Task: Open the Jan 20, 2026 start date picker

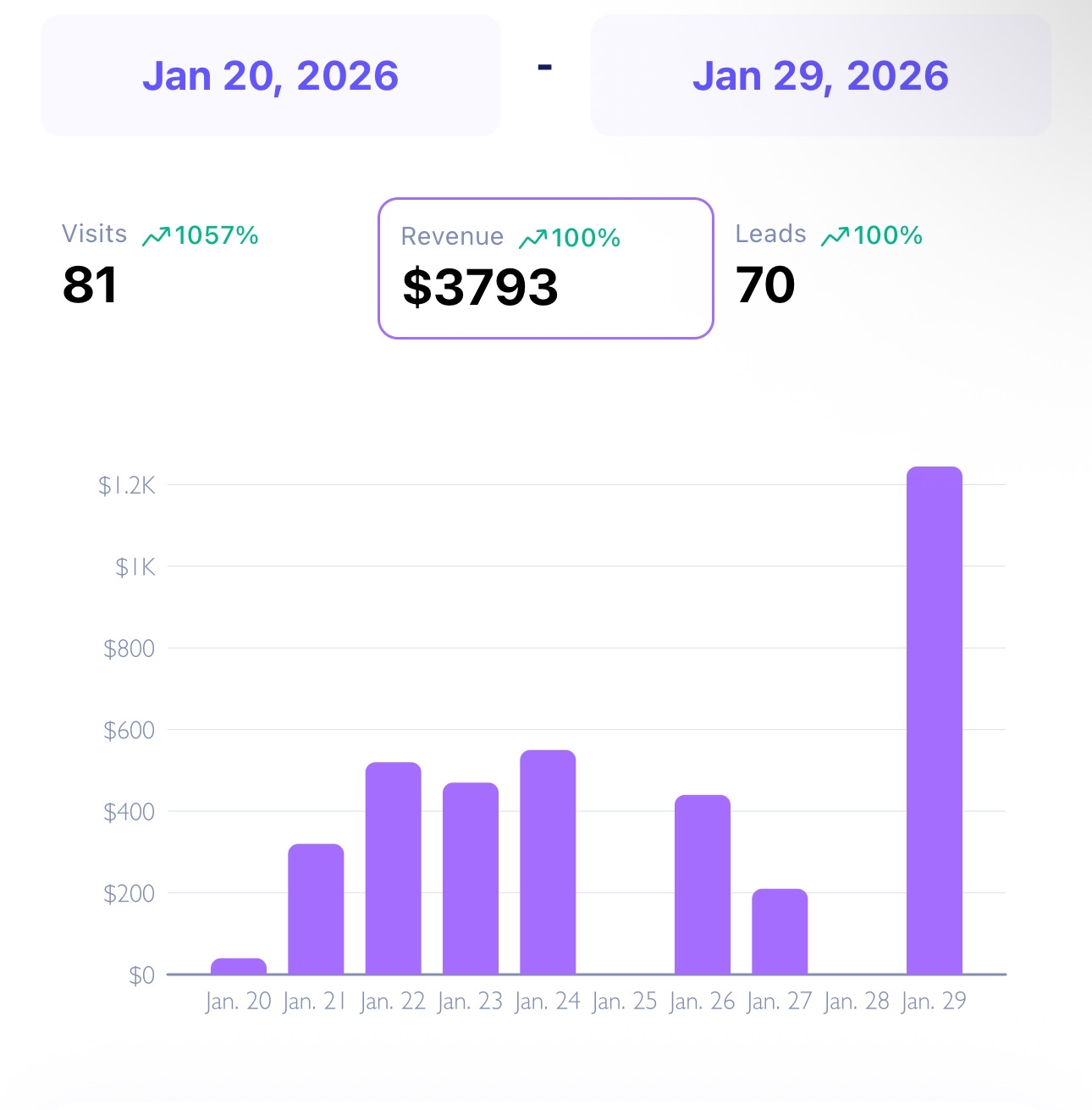Action: pos(270,75)
